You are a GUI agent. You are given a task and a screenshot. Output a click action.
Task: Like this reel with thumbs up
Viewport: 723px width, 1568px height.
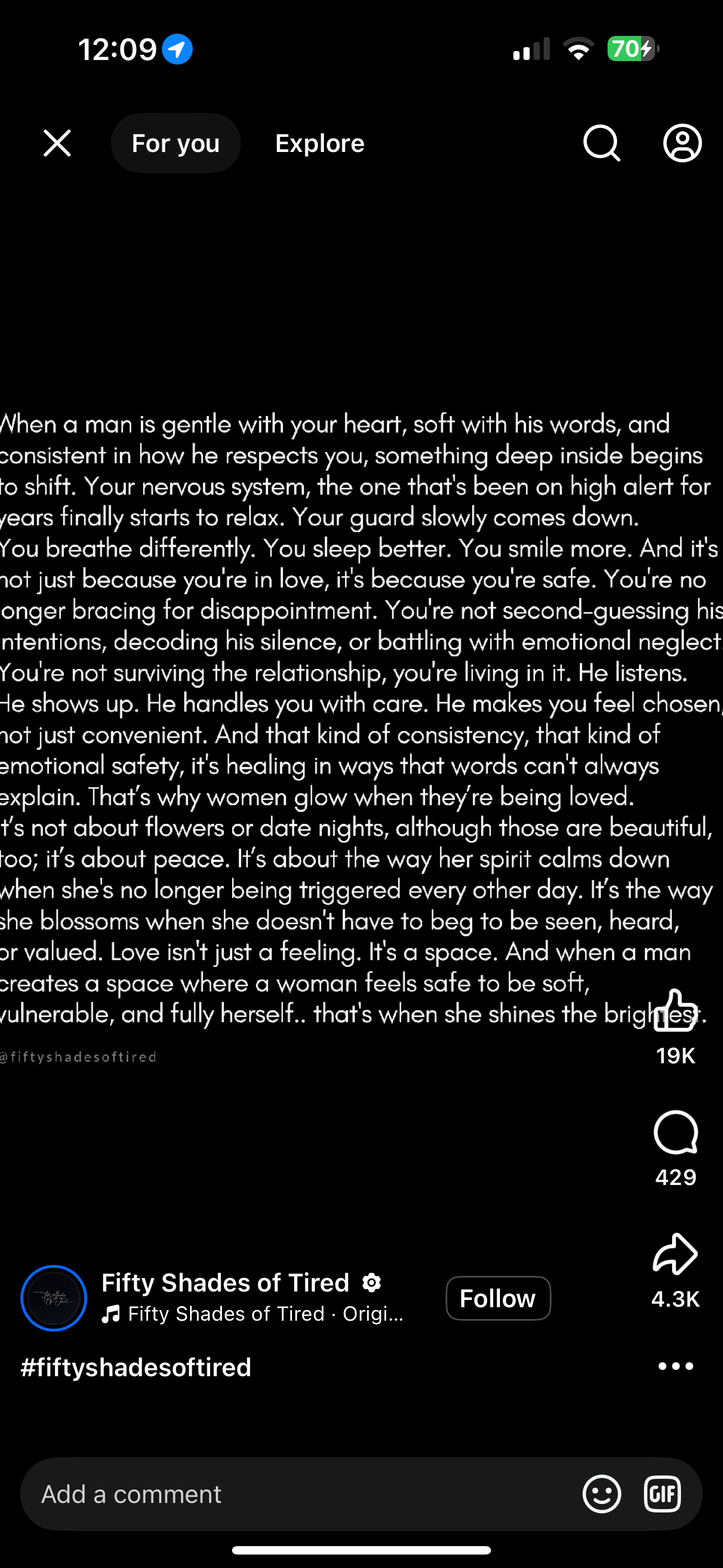coord(675,1011)
